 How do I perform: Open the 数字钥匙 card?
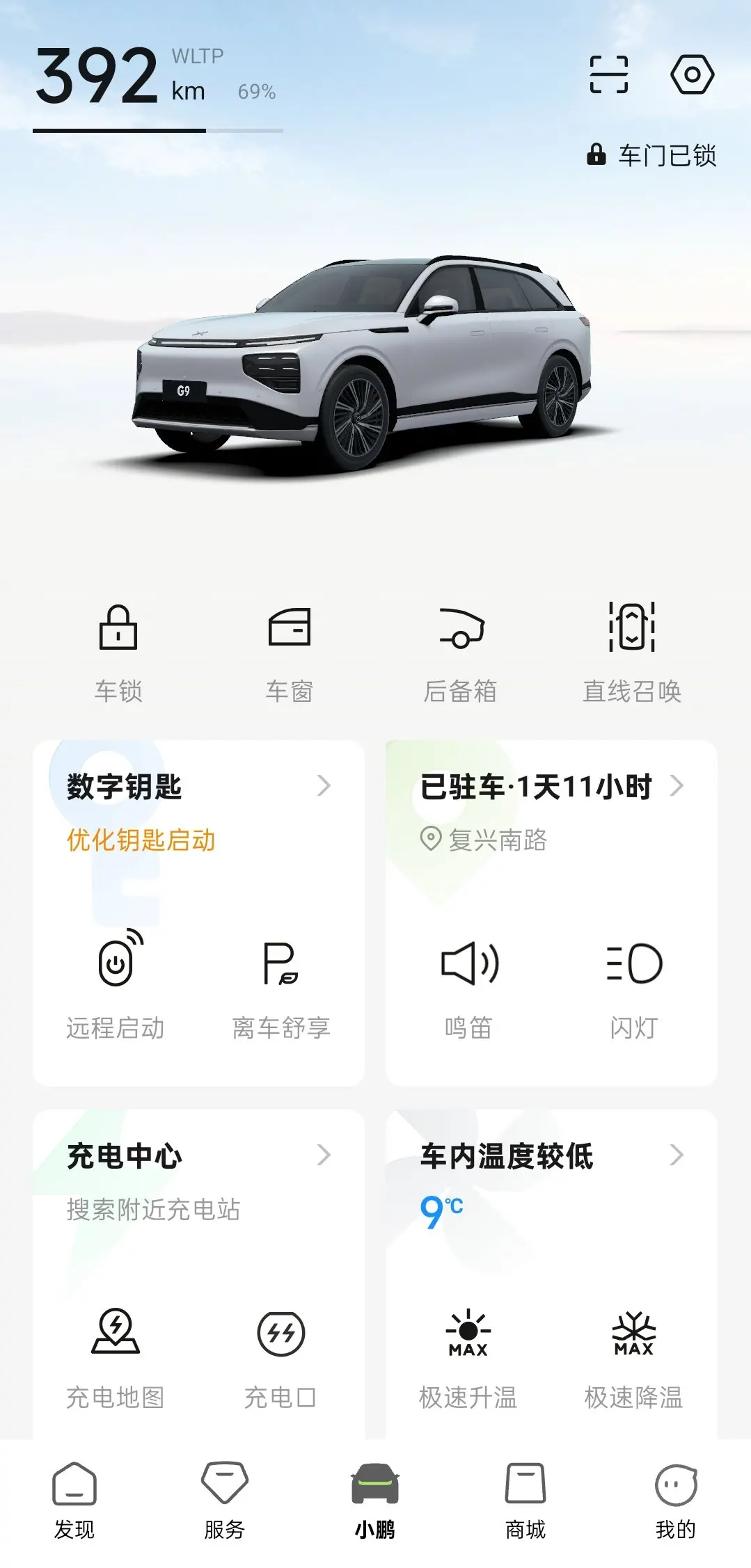click(x=198, y=787)
